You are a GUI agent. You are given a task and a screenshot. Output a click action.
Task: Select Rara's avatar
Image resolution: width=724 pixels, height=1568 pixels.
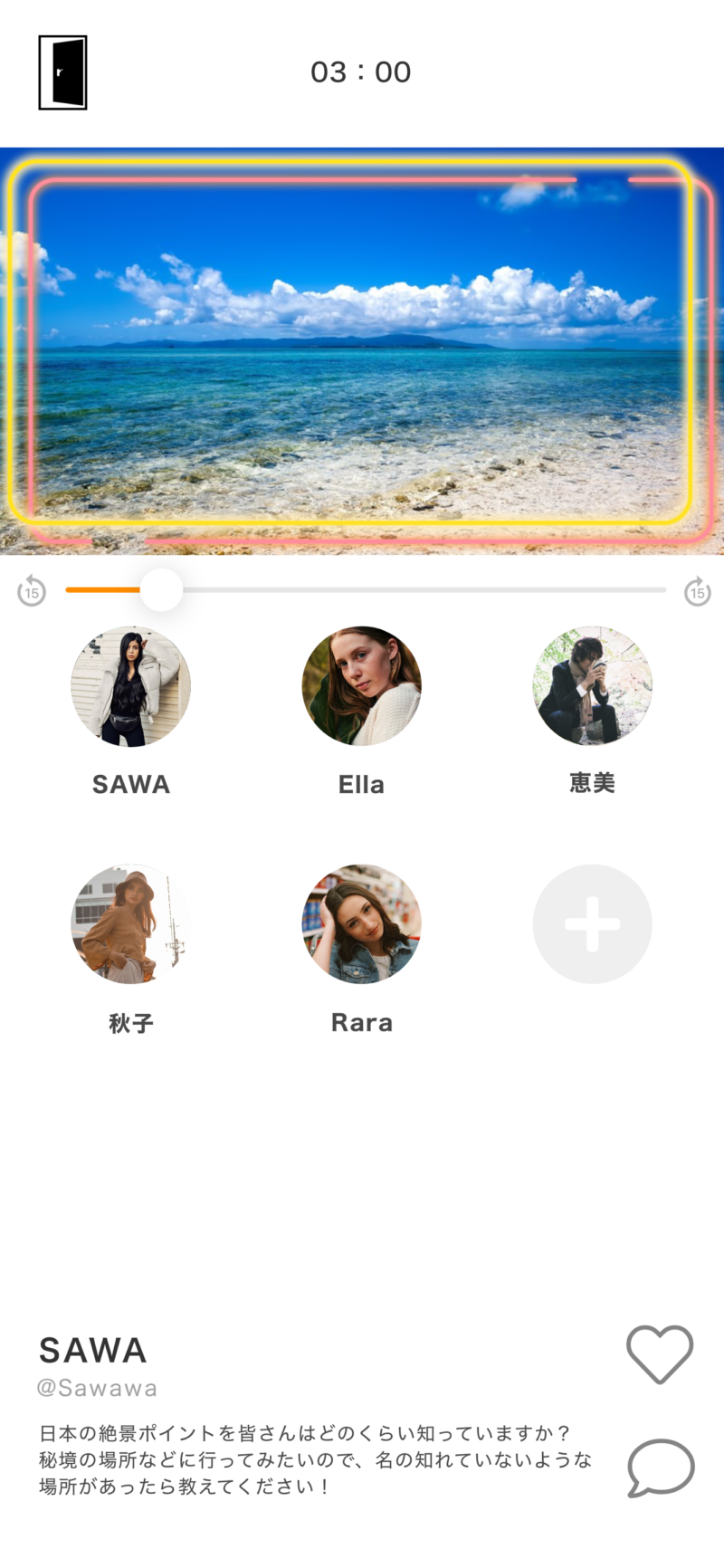(361, 923)
